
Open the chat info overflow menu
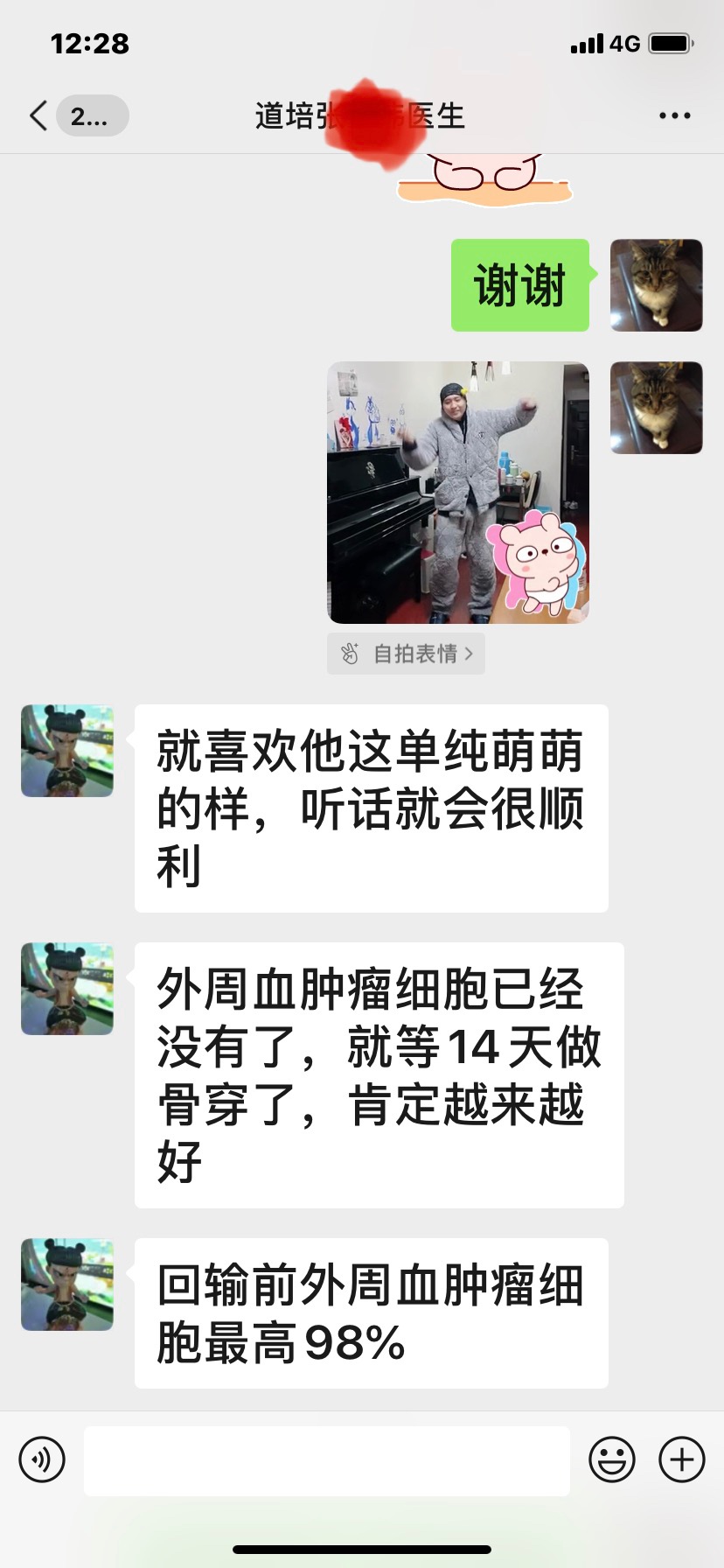click(674, 115)
